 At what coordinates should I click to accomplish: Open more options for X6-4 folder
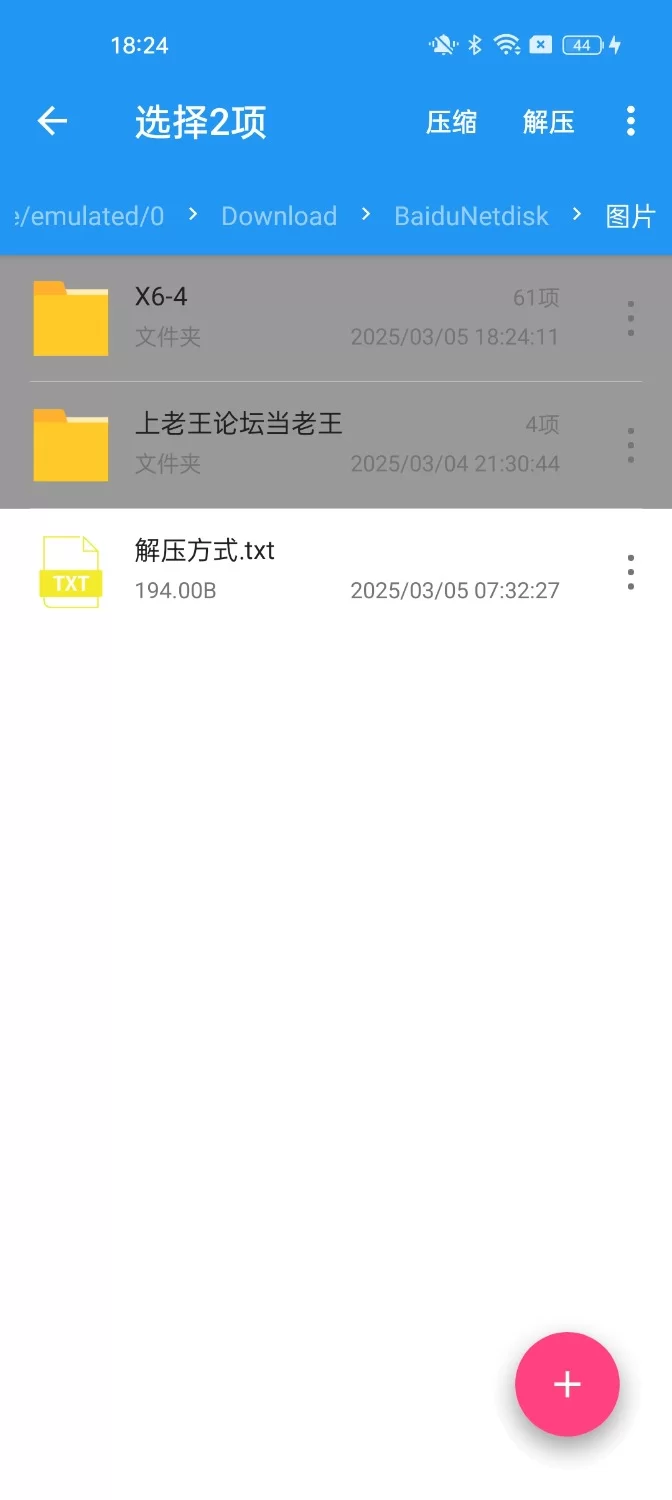tap(630, 318)
